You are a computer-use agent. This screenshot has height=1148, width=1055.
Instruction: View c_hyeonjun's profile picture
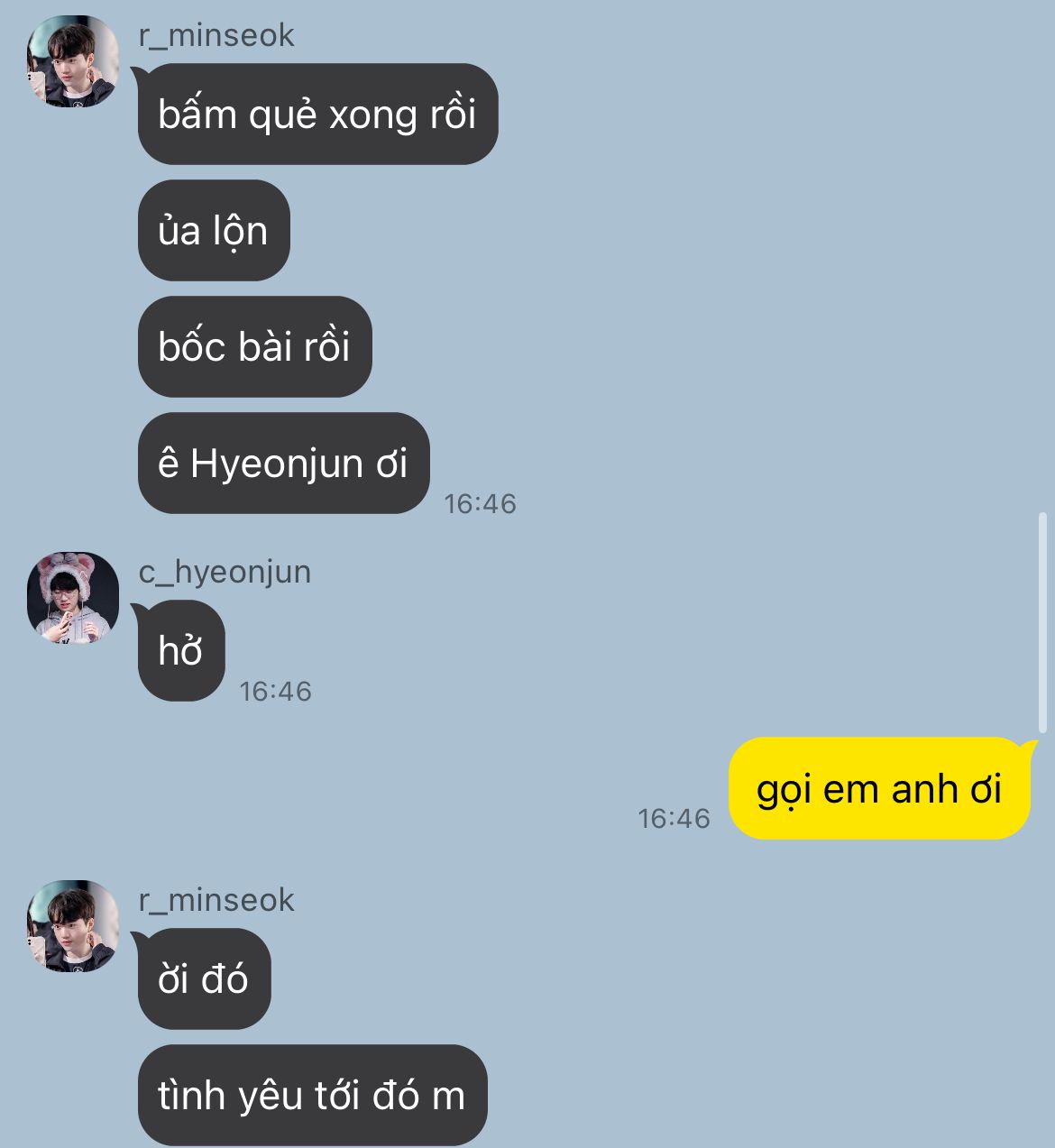73,598
